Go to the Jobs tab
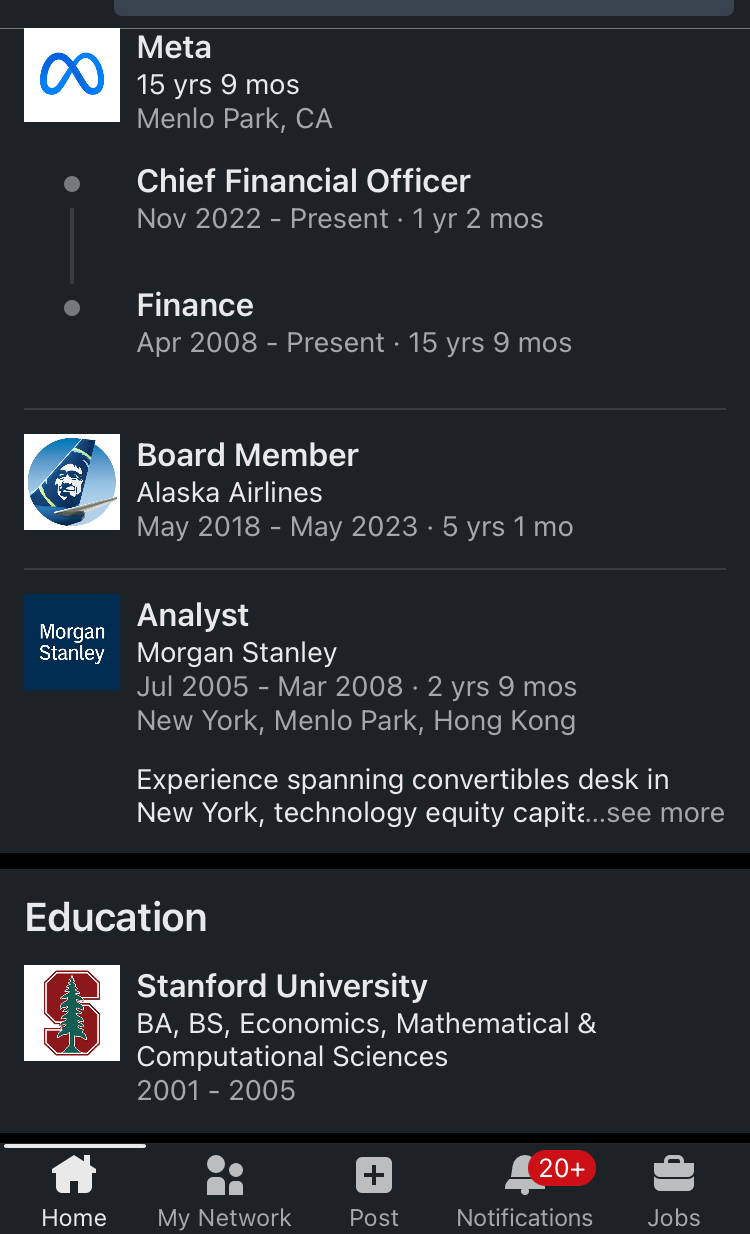Image resolution: width=750 pixels, height=1234 pixels. coord(673,1190)
